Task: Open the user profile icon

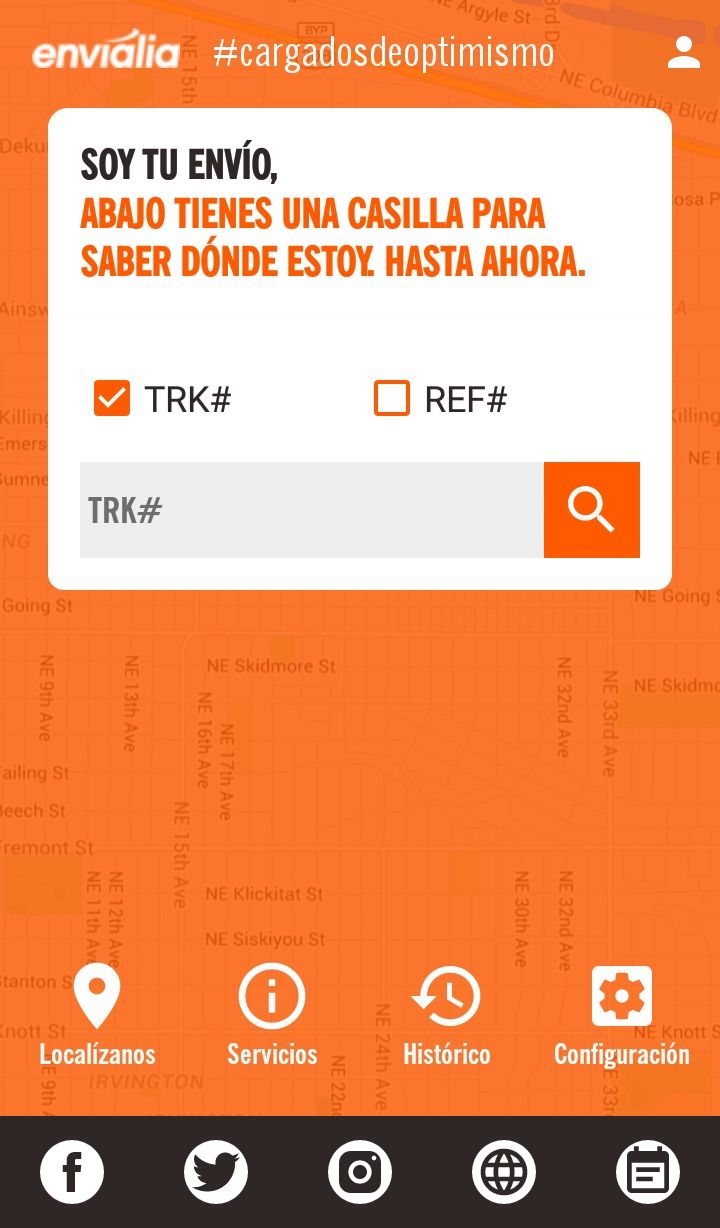Action: tap(684, 52)
